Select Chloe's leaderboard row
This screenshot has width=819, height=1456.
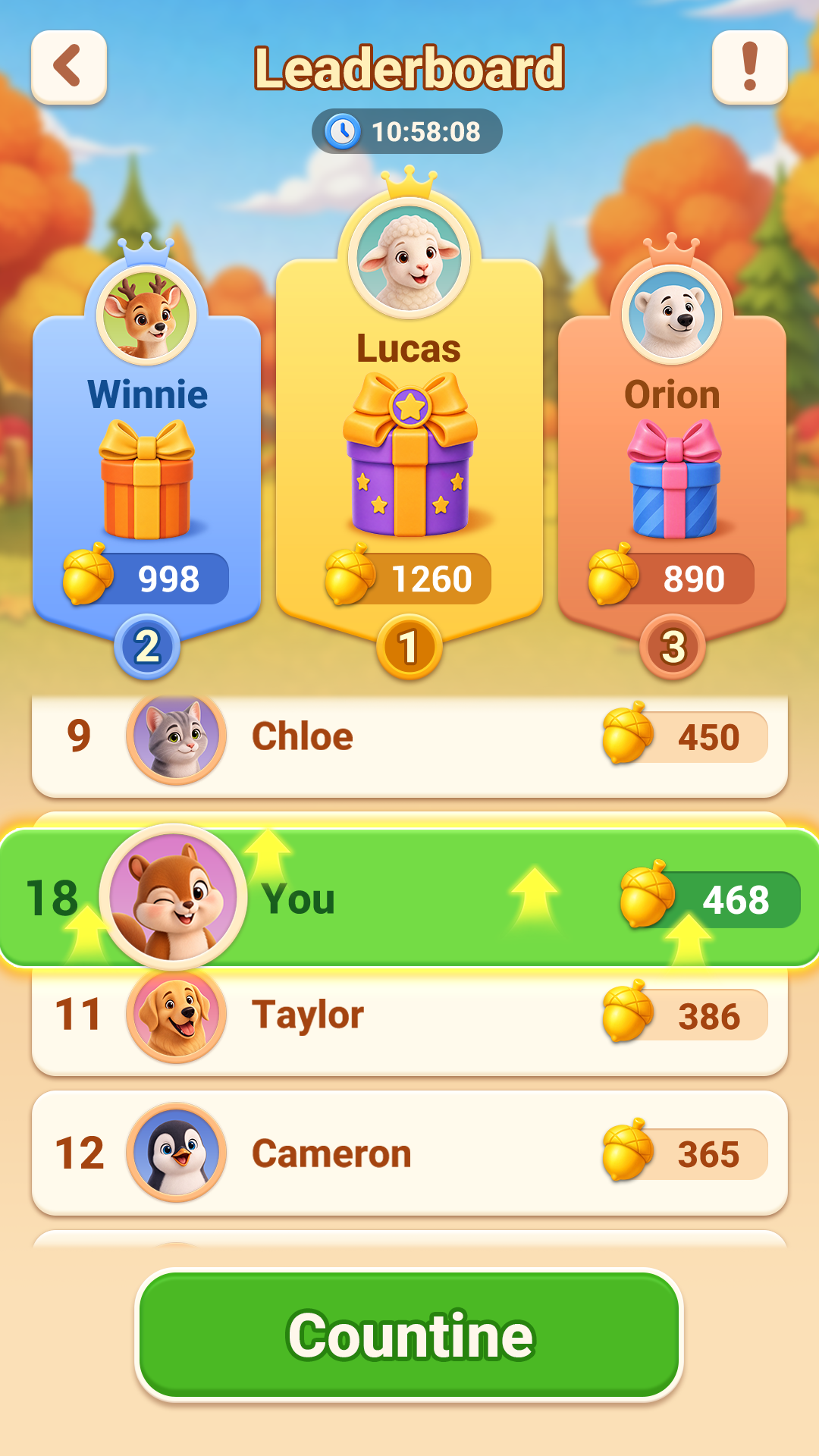click(x=409, y=743)
